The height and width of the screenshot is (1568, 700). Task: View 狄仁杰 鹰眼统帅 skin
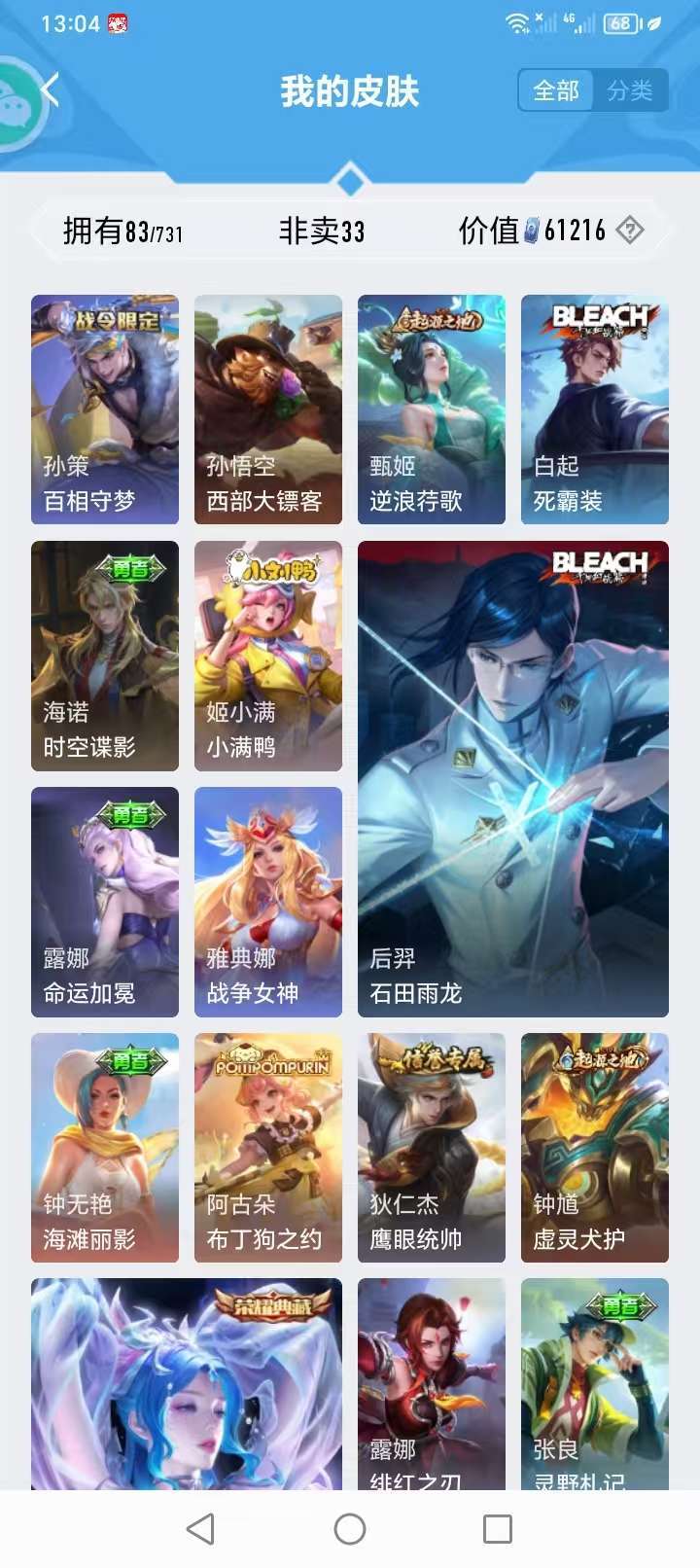pyautogui.click(x=432, y=1148)
